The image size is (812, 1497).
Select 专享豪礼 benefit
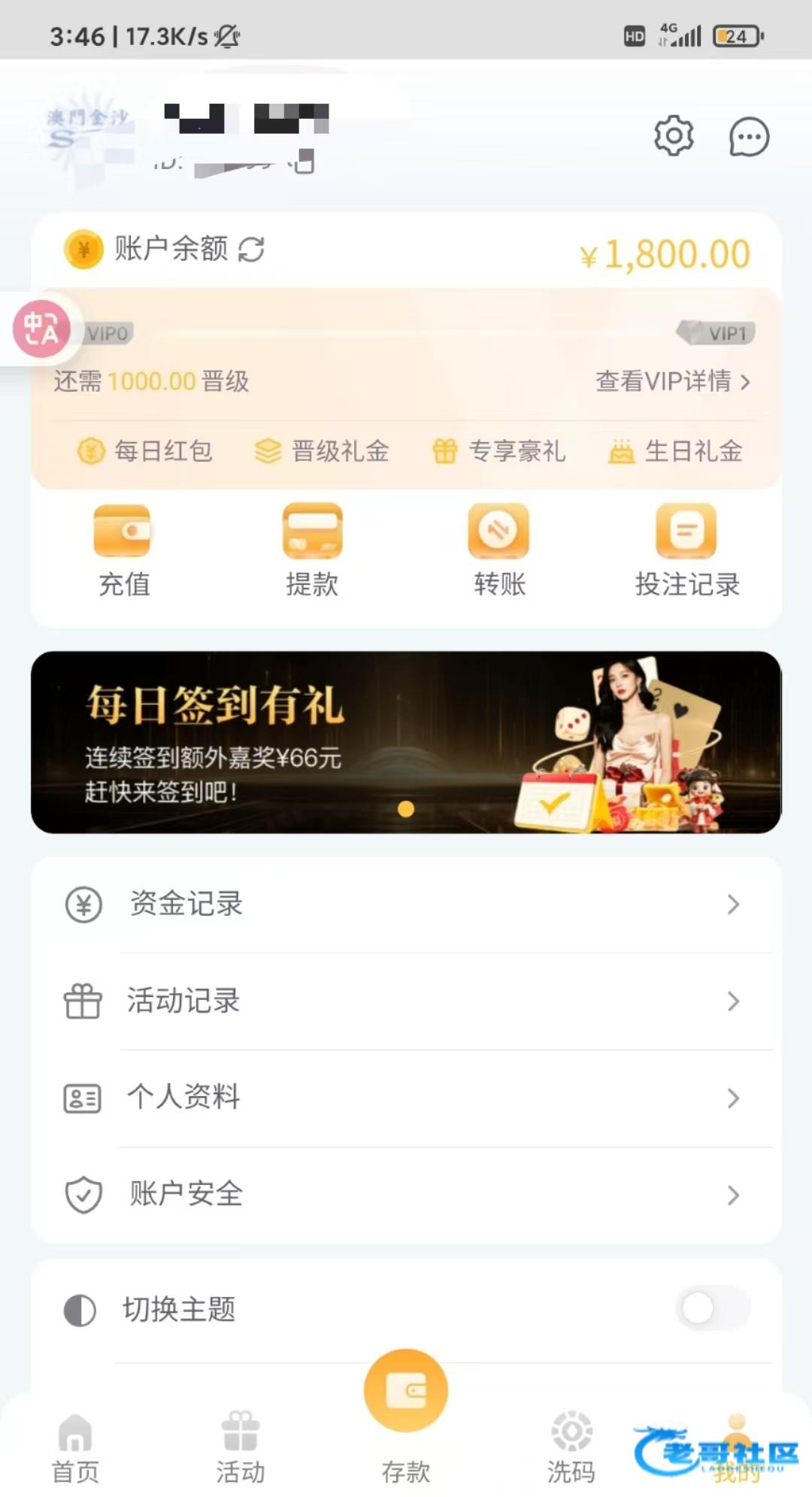(499, 451)
